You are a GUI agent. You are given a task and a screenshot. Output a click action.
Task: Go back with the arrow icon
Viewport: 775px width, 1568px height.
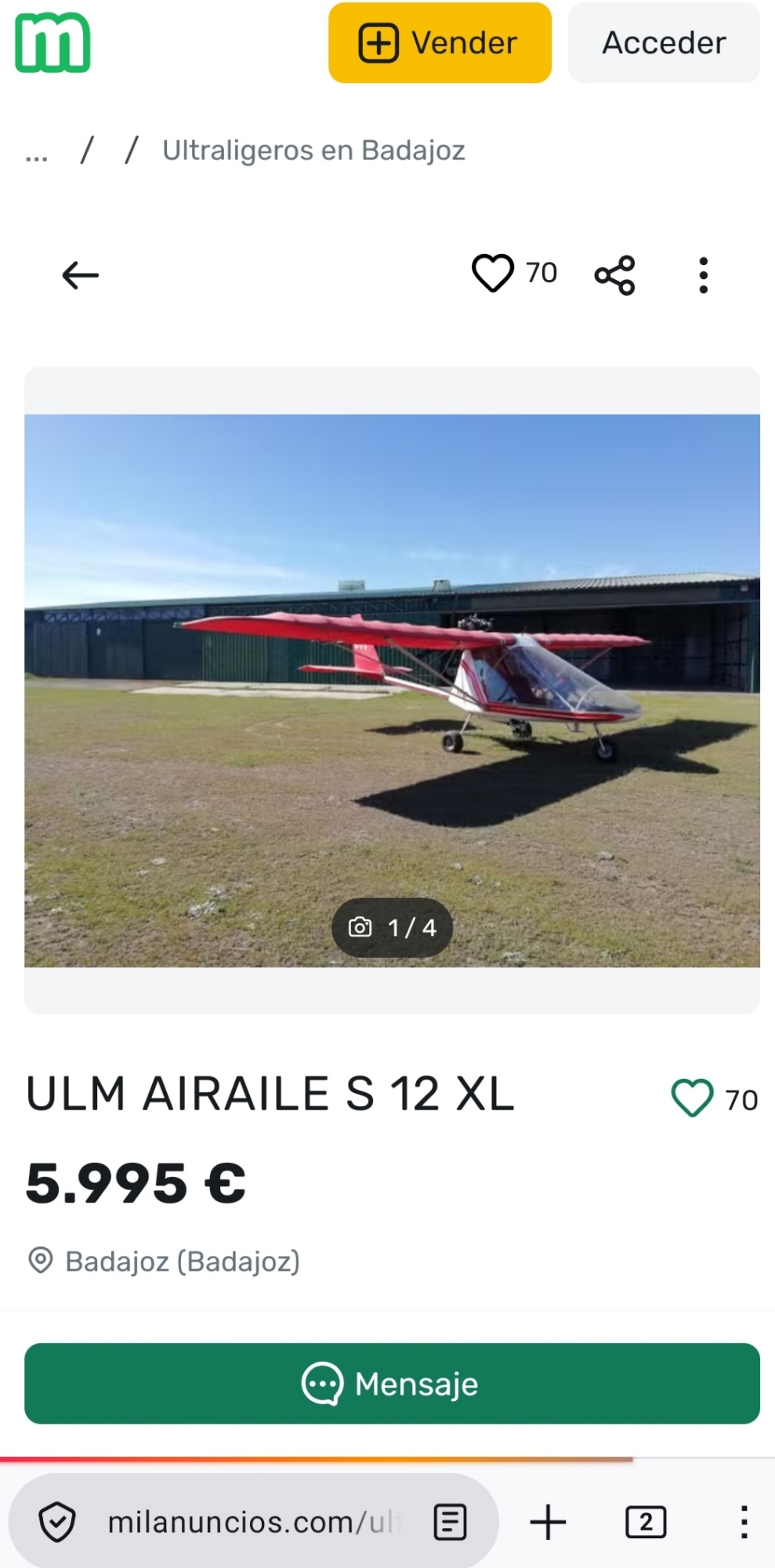pos(80,275)
